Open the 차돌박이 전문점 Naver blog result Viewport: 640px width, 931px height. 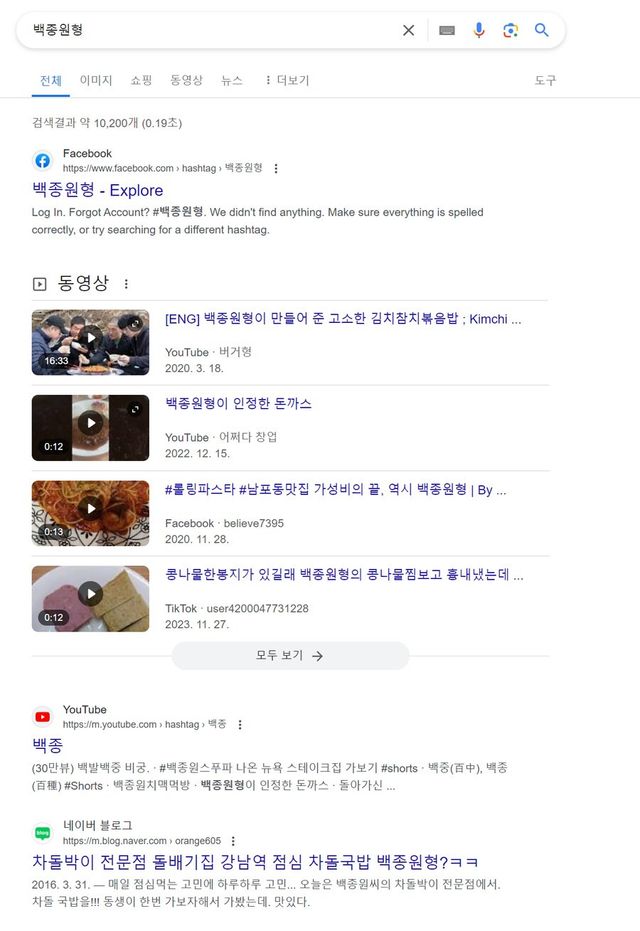click(x=255, y=861)
